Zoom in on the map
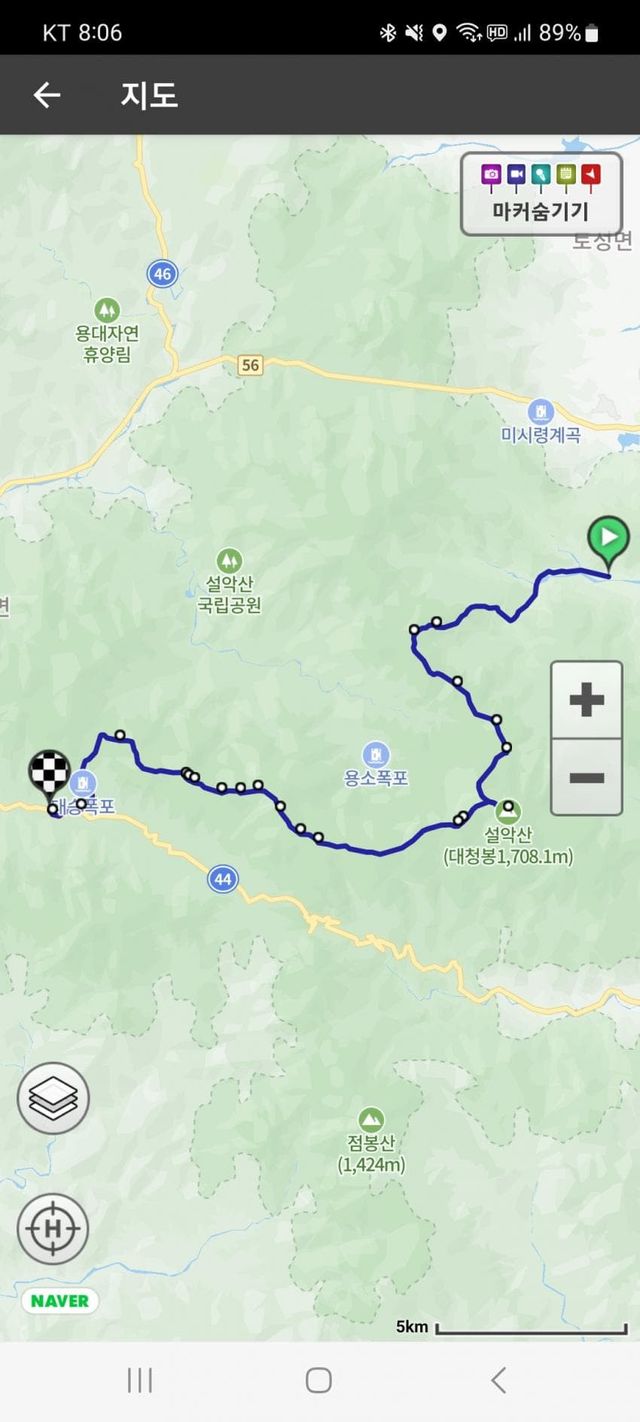This screenshot has height=1422, width=640. pyautogui.click(x=586, y=700)
